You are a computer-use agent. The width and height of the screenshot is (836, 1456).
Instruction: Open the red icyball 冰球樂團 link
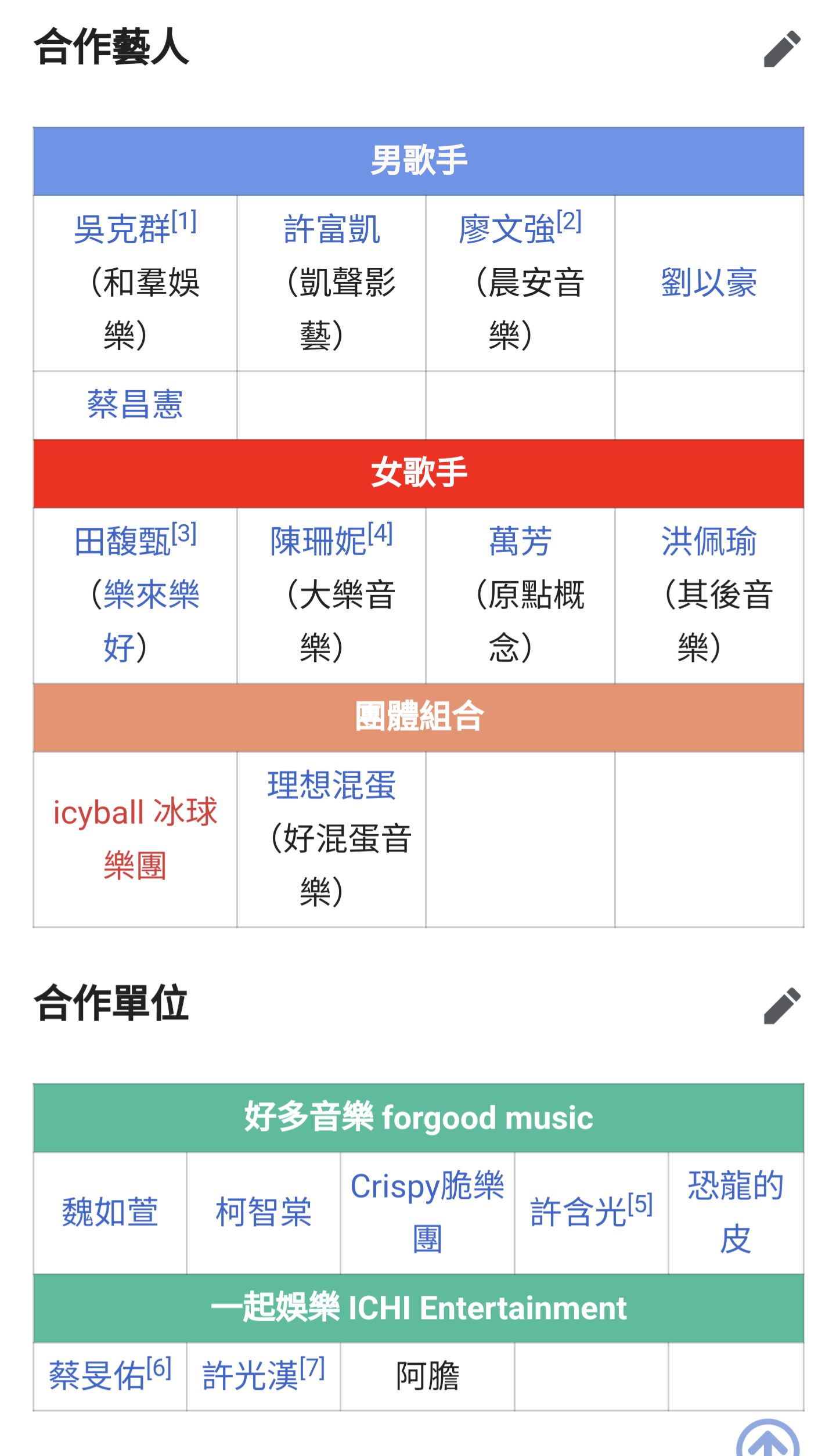click(135, 839)
